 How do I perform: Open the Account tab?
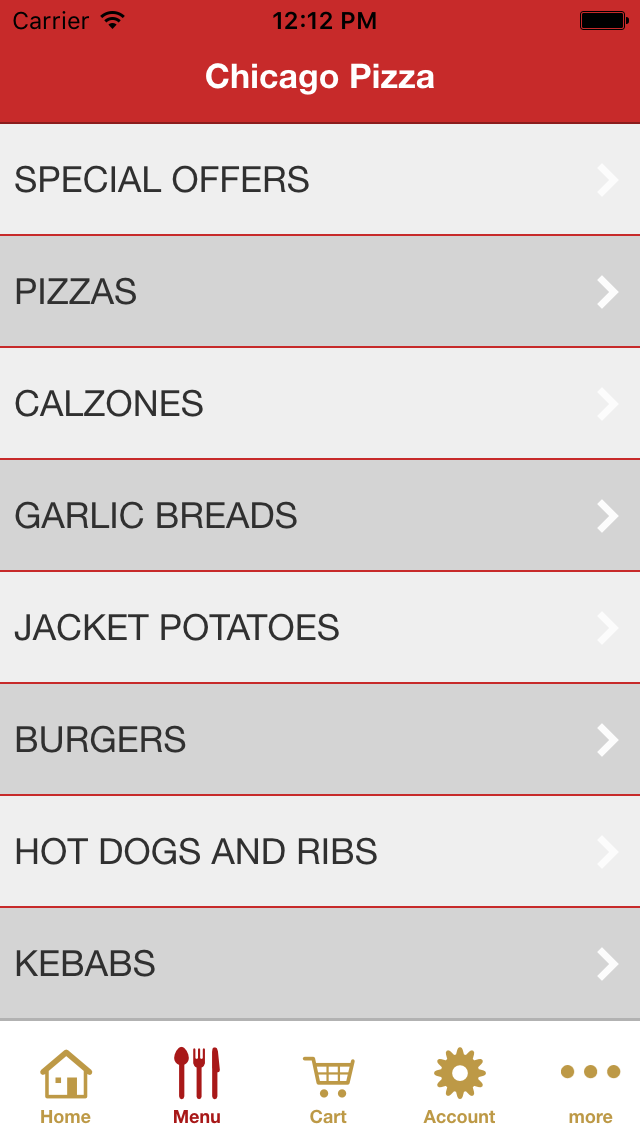coord(460,1086)
